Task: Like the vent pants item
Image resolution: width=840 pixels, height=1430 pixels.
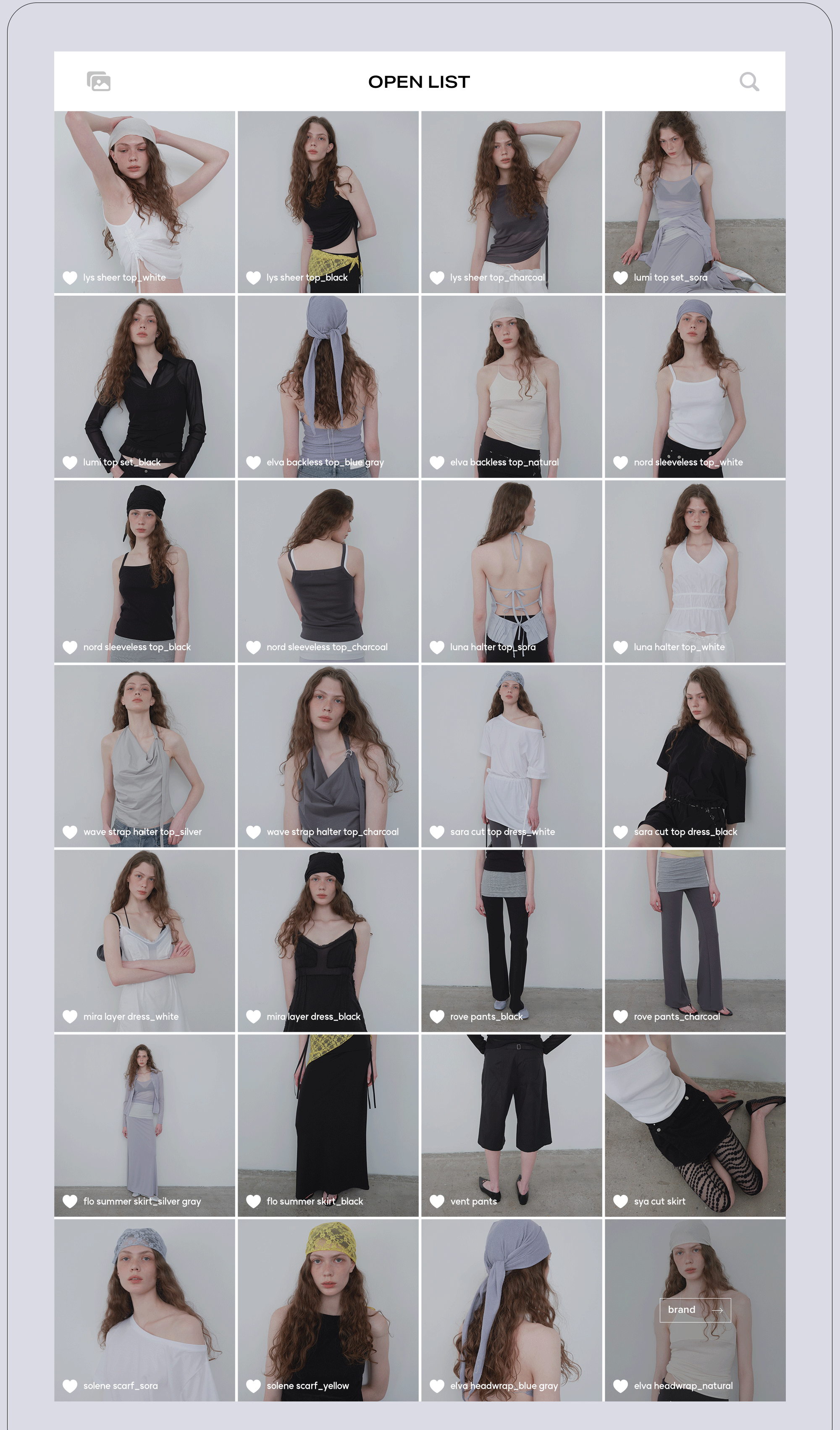Action: click(437, 1201)
